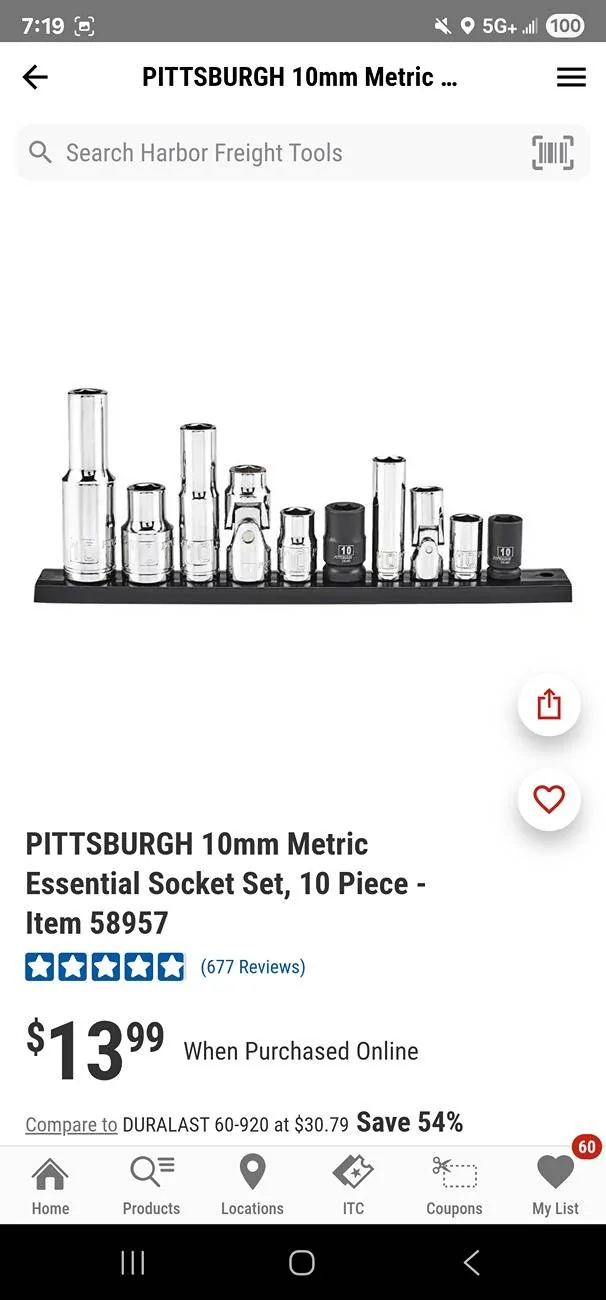Open the system recent apps button

[132, 1262]
